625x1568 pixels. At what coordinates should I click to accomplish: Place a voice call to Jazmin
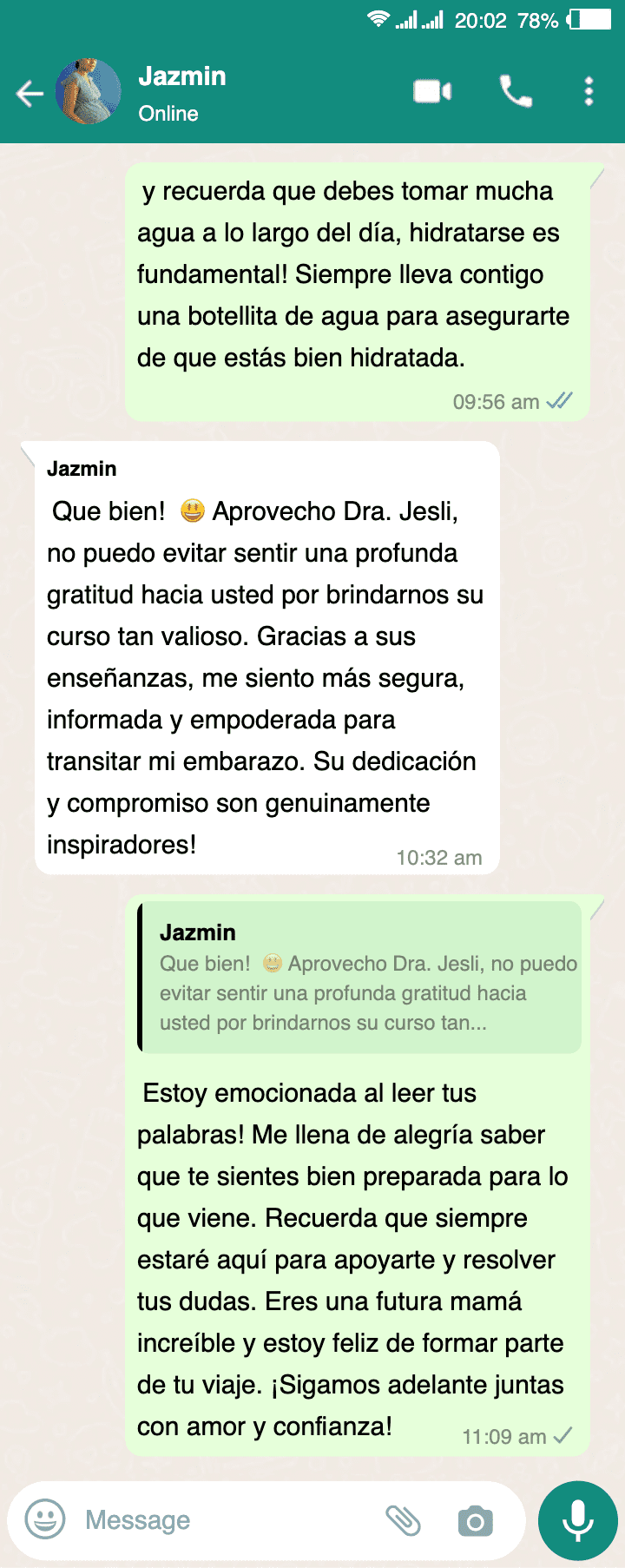click(516, 91)
